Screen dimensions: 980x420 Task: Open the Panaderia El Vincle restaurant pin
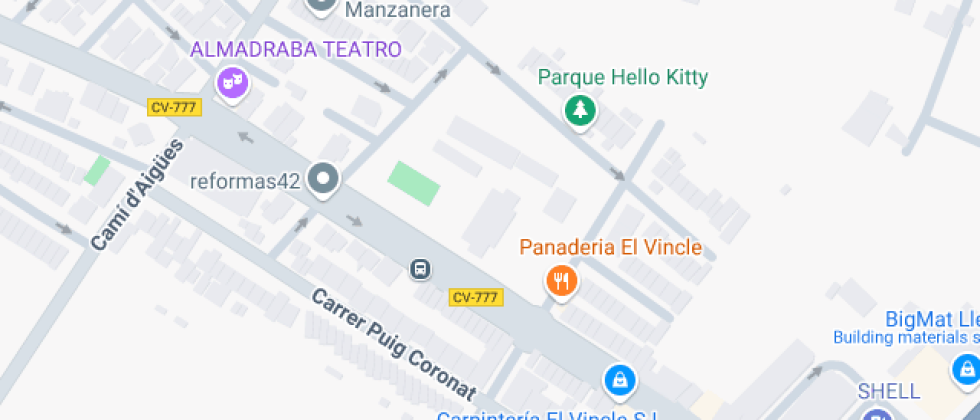[562, 281]
